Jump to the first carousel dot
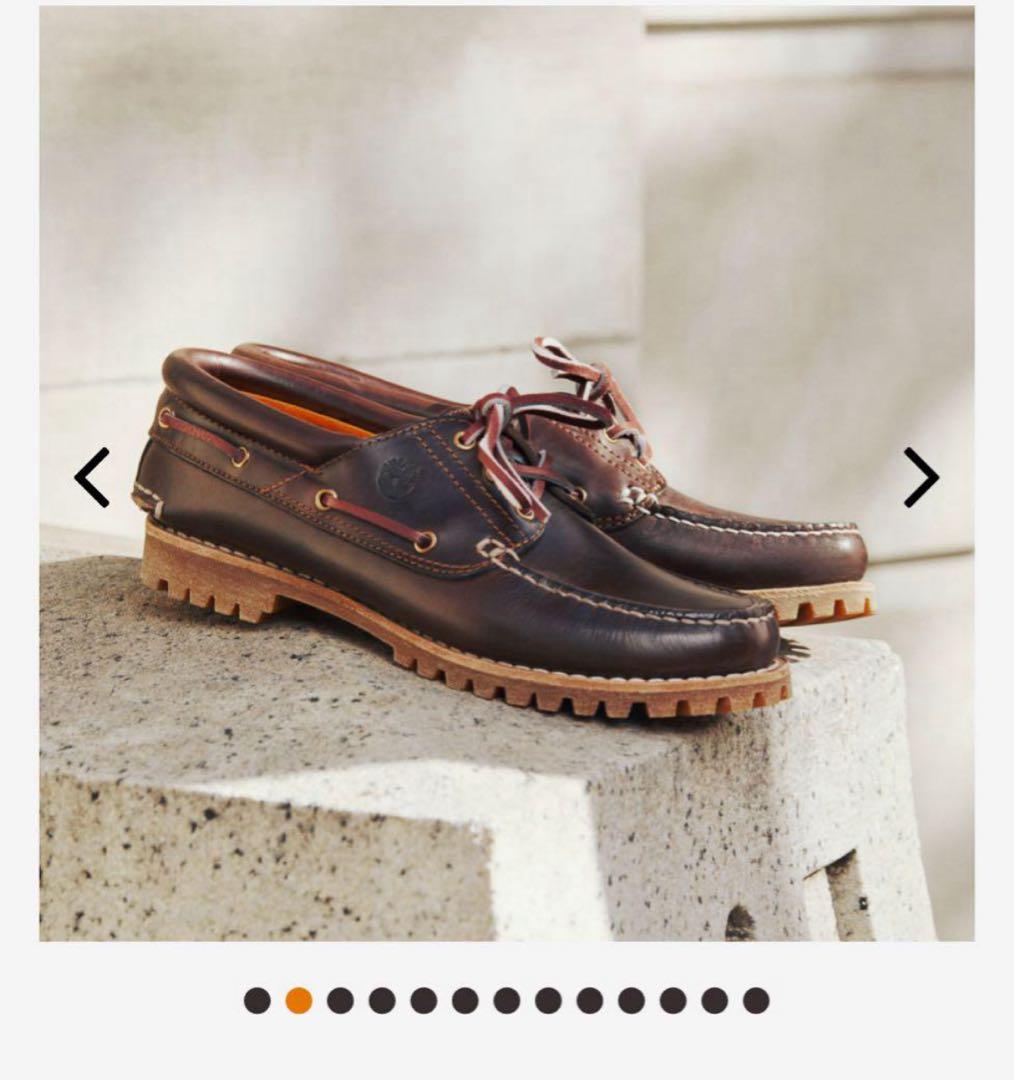Image resolution: width=1016 pixels, height=1080 pixels. (x=257, y=1000)
